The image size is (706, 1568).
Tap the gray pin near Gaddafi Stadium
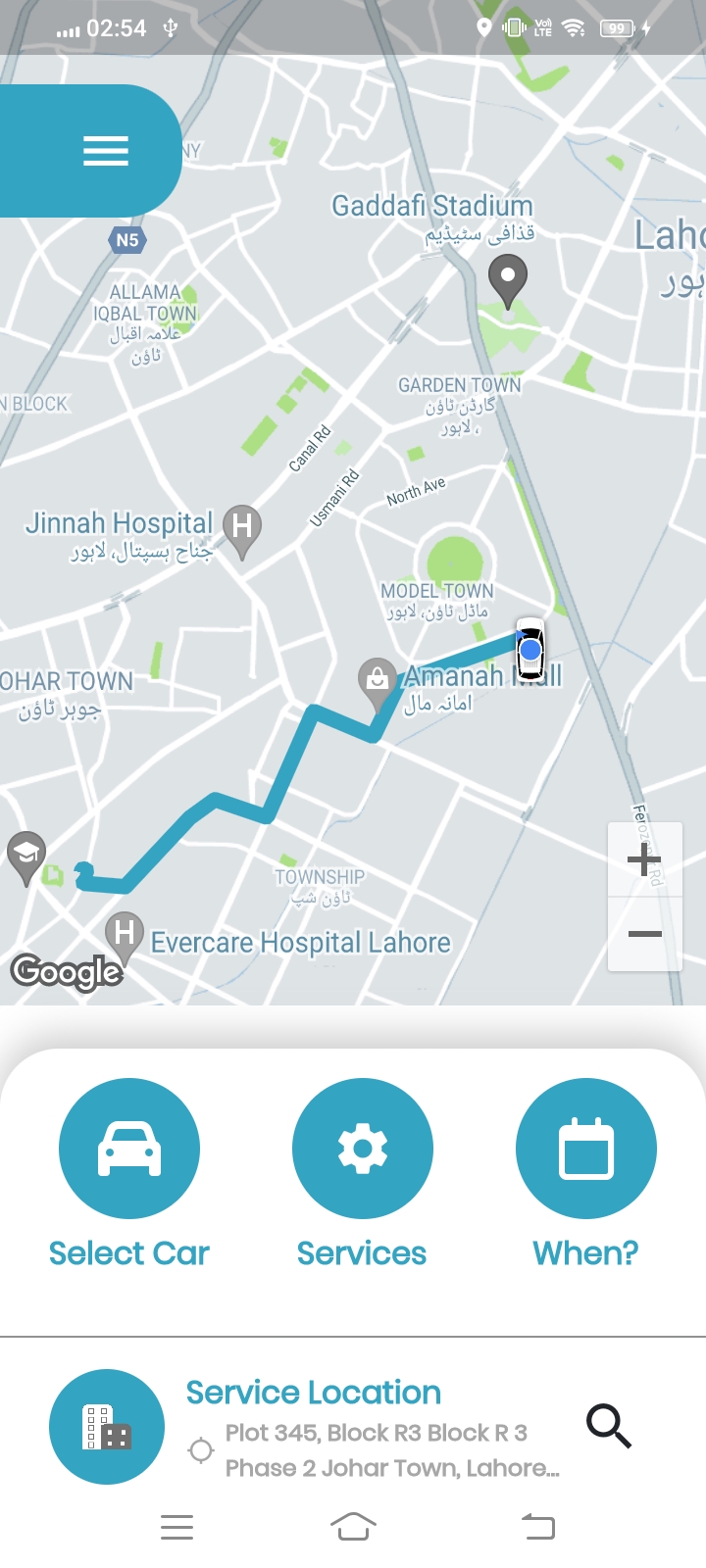pyautogui.click(x=508, y=281)
